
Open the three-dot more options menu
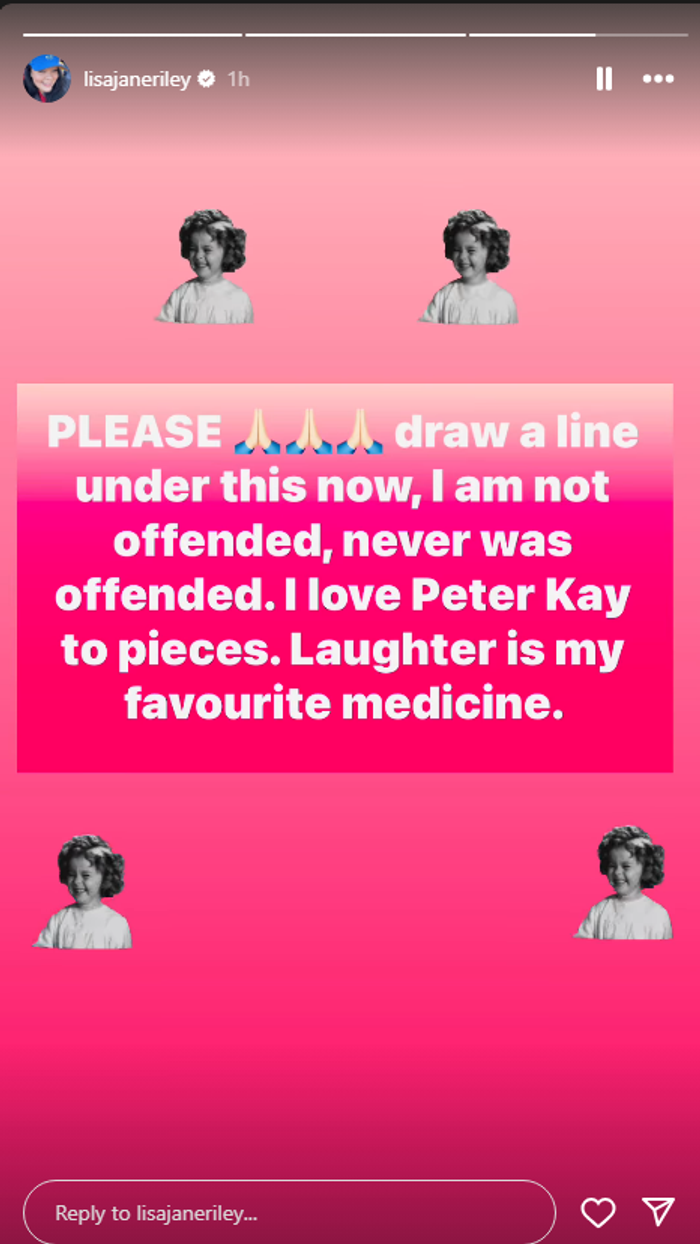[658, 80]
